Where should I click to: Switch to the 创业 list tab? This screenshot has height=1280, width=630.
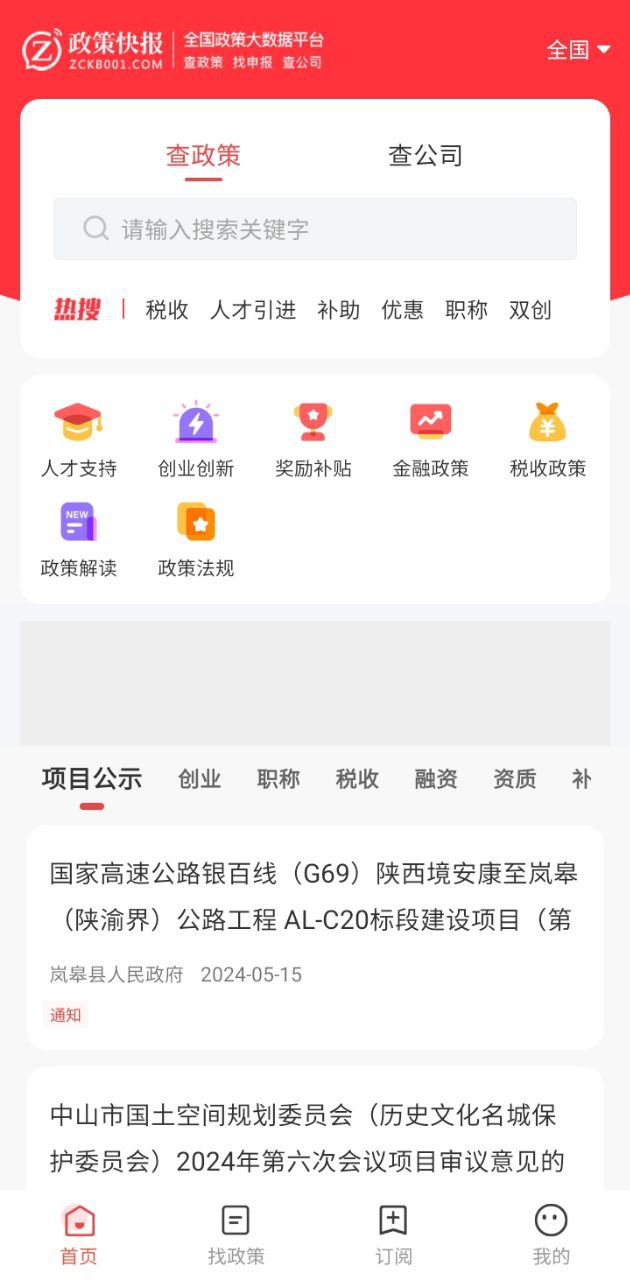[199, 779]
